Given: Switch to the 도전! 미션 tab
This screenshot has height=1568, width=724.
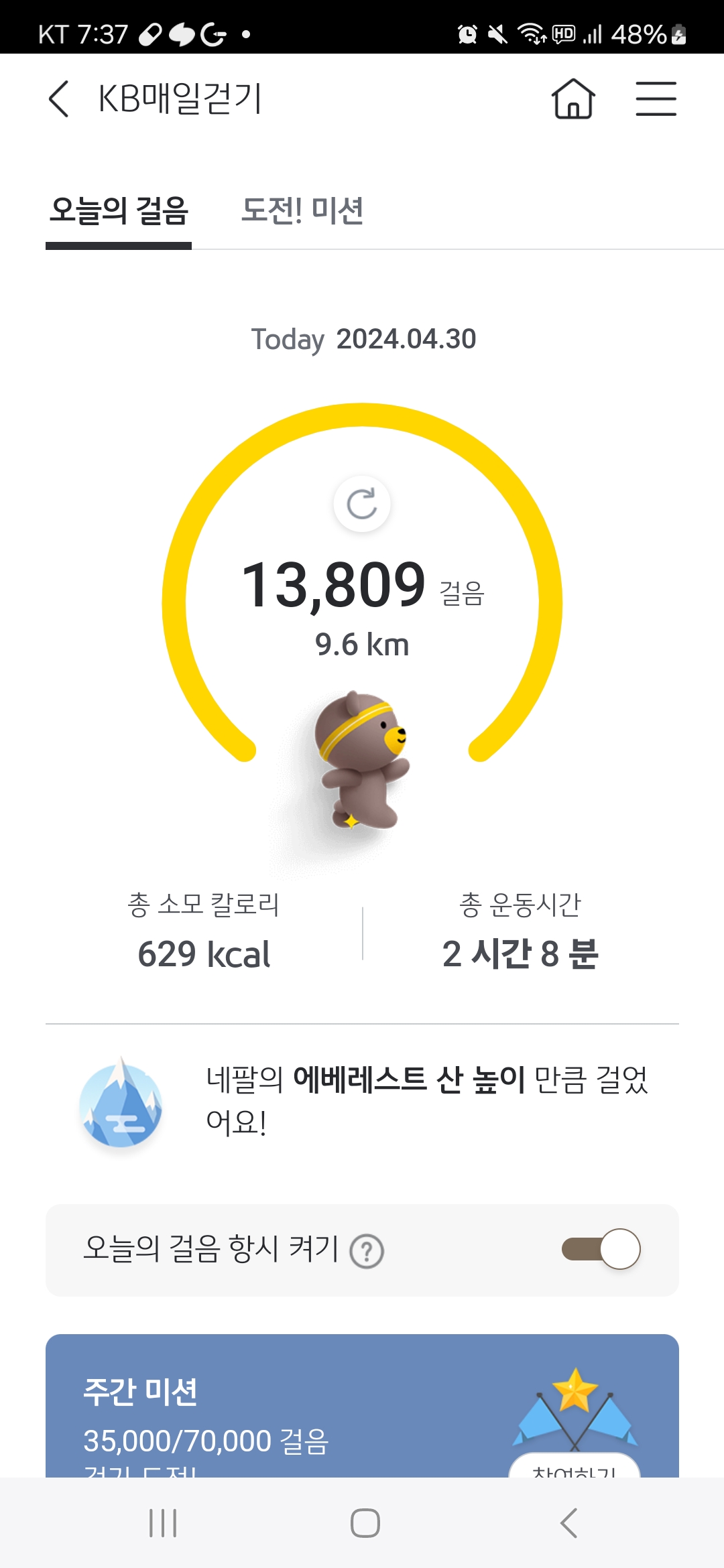Looking at the screenshot, I should tap(302, 211).
